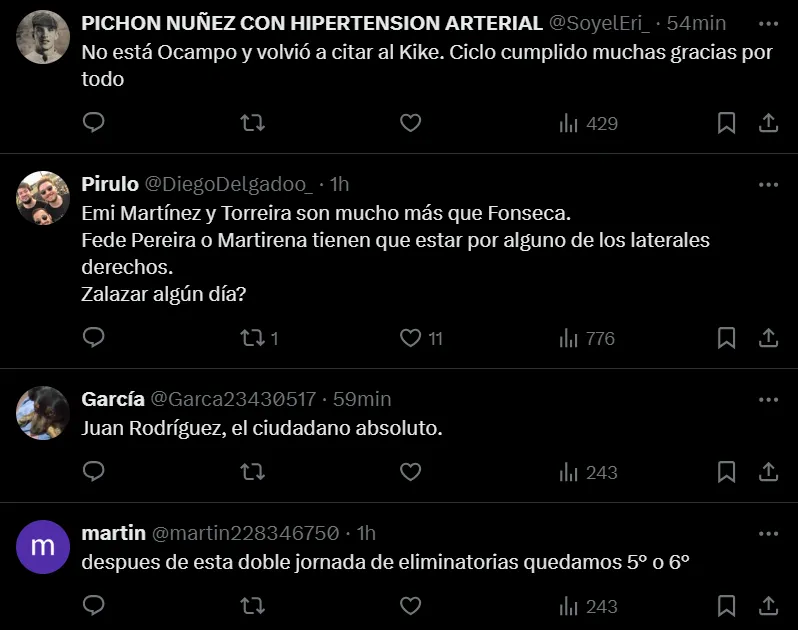Reply to PICHON NUÑEZ's tweet
Image resolution: width=798 pixels, height=630 pixels.
click(93, 123)
